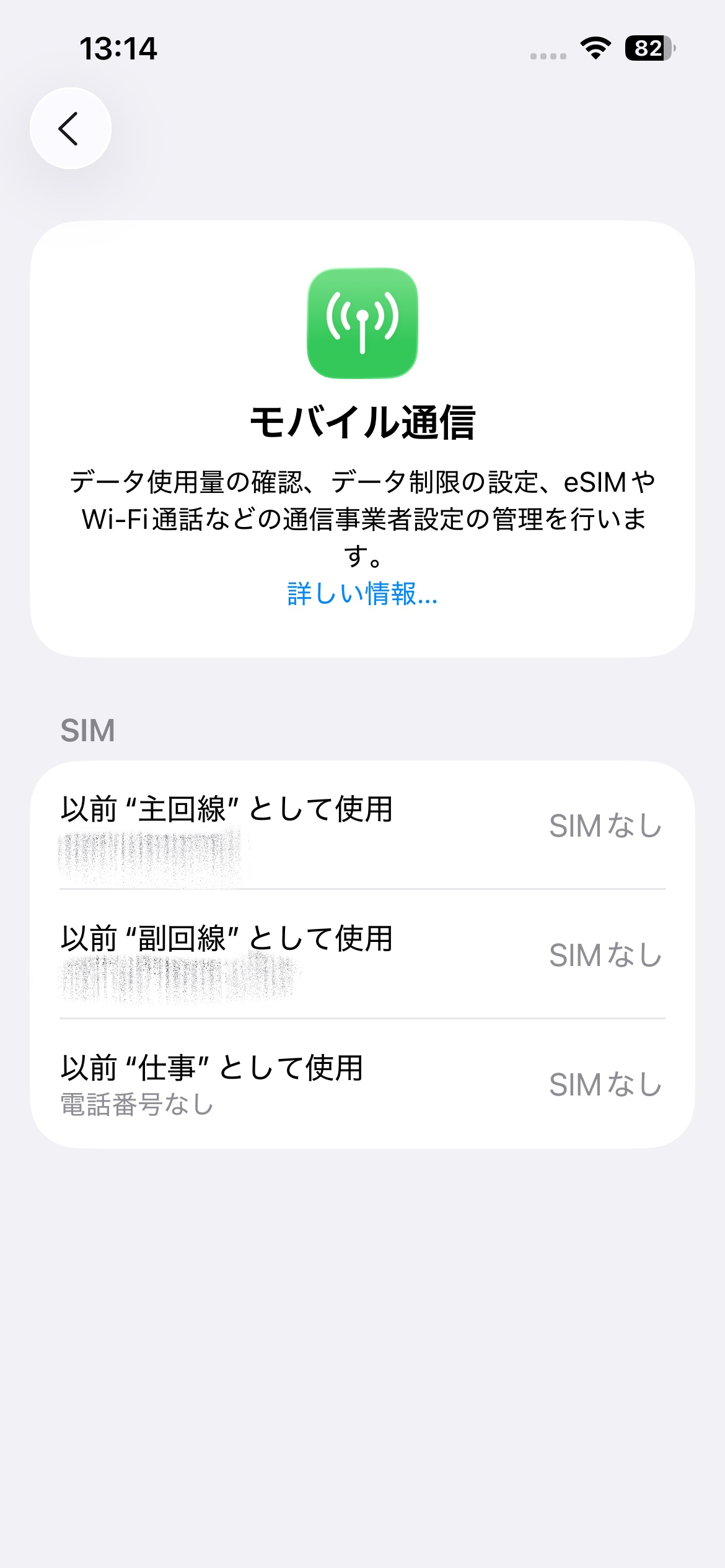View the 以前 "仕事" として使用 SIM row

click(362, 1084)
